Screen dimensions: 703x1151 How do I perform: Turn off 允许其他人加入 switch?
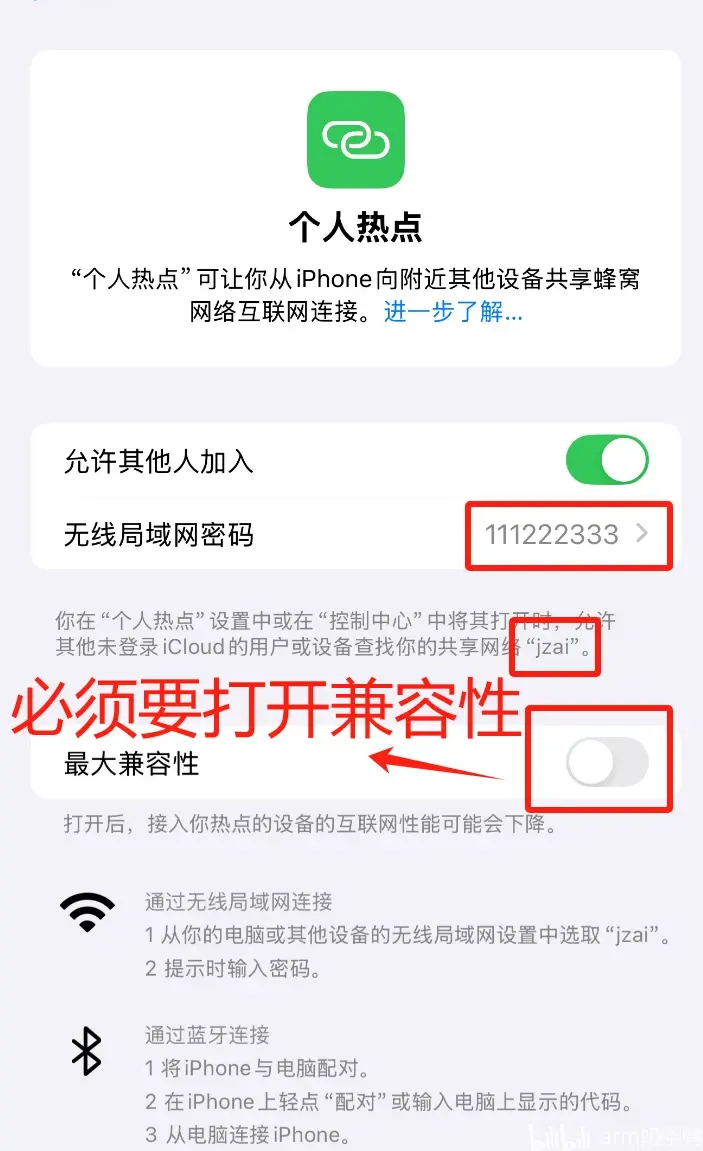(607, 461)
